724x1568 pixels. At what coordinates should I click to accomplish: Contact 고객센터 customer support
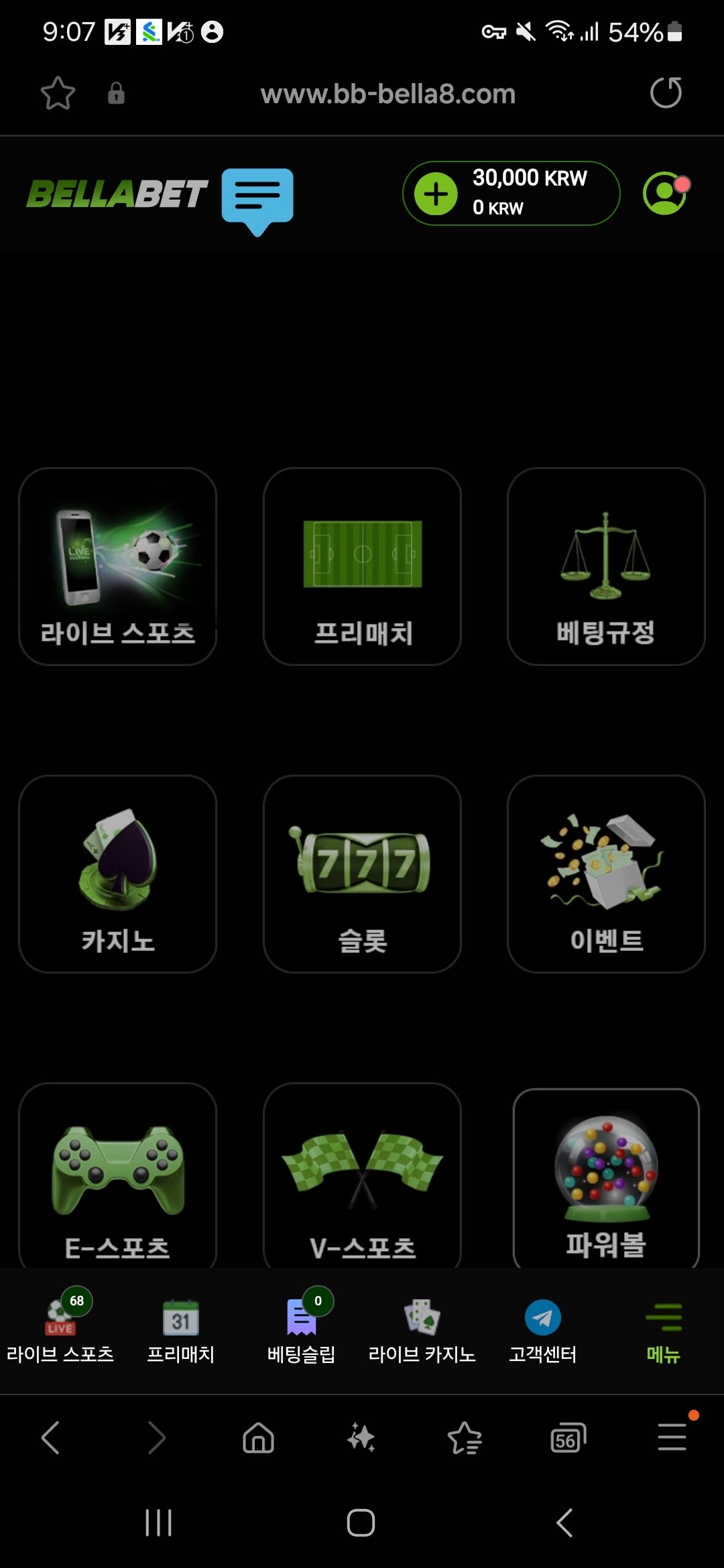(x=543, y=1331)
